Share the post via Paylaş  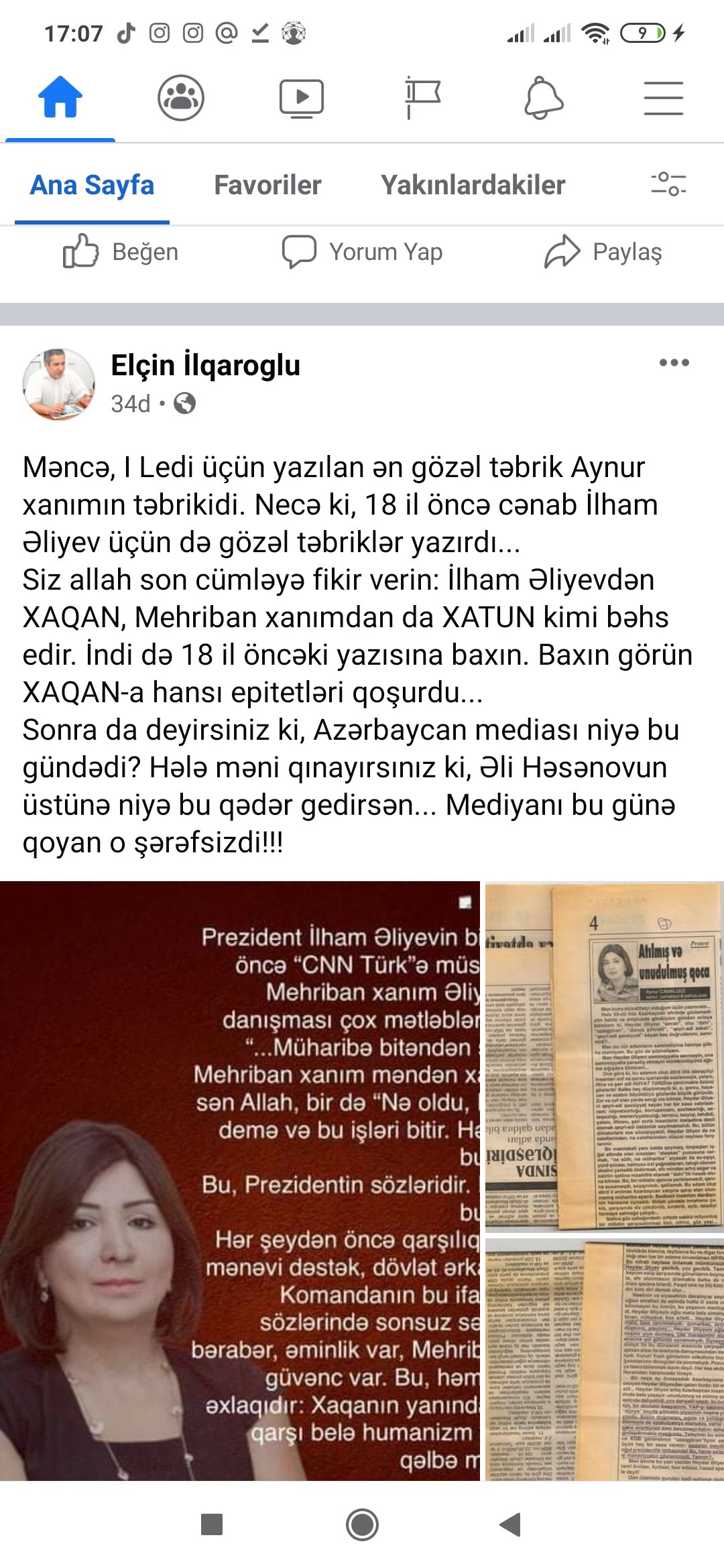tap(603, 252)
